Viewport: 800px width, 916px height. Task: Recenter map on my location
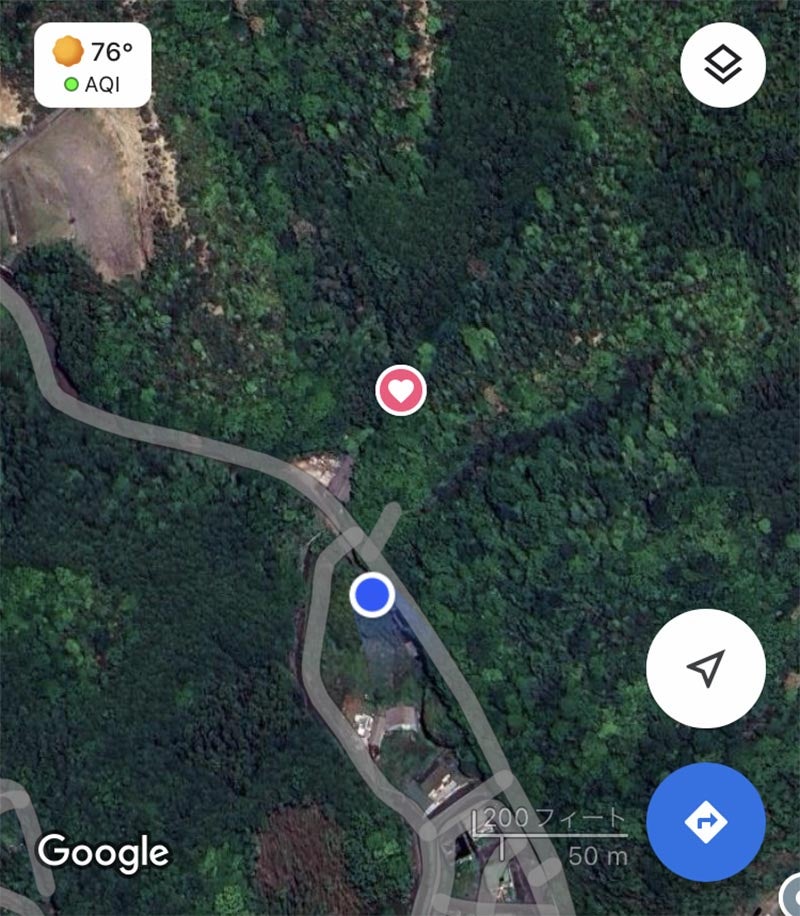[706, 668]
